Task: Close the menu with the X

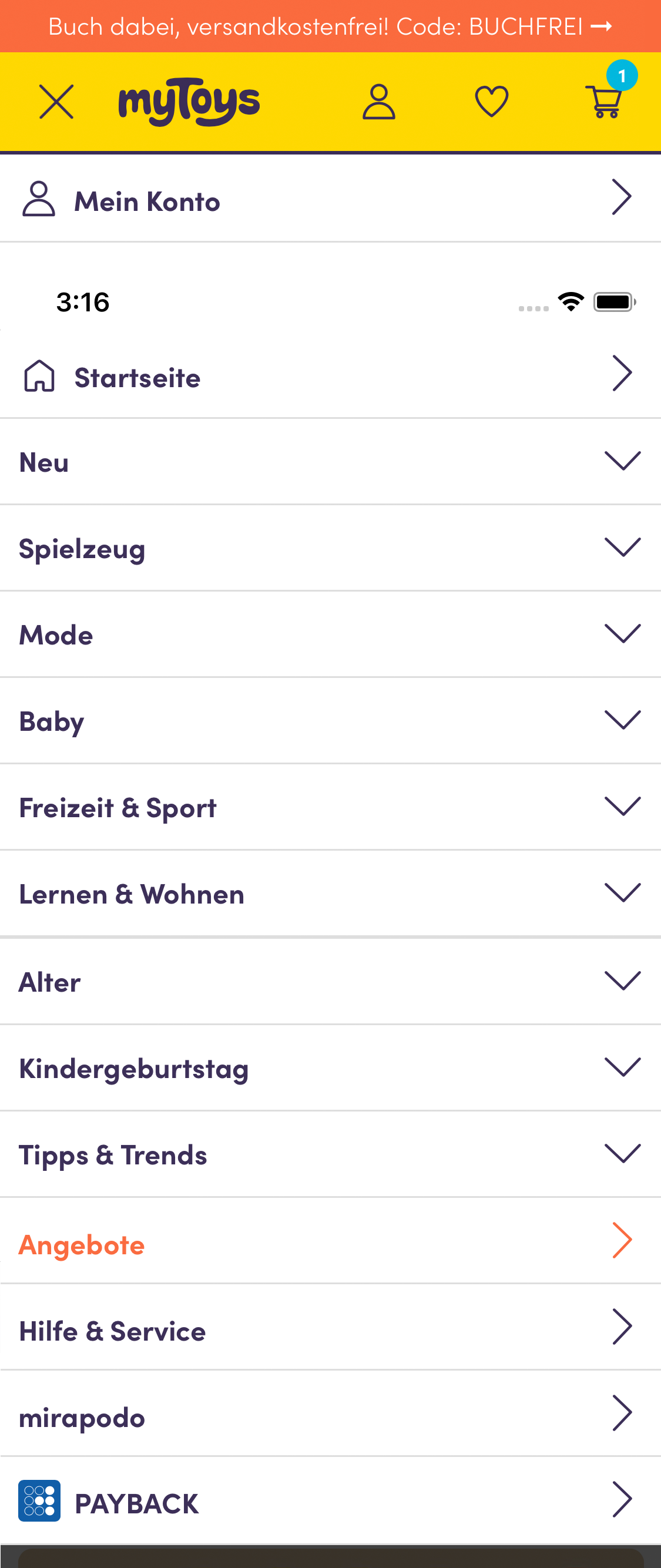Action: tap(56, 101)
